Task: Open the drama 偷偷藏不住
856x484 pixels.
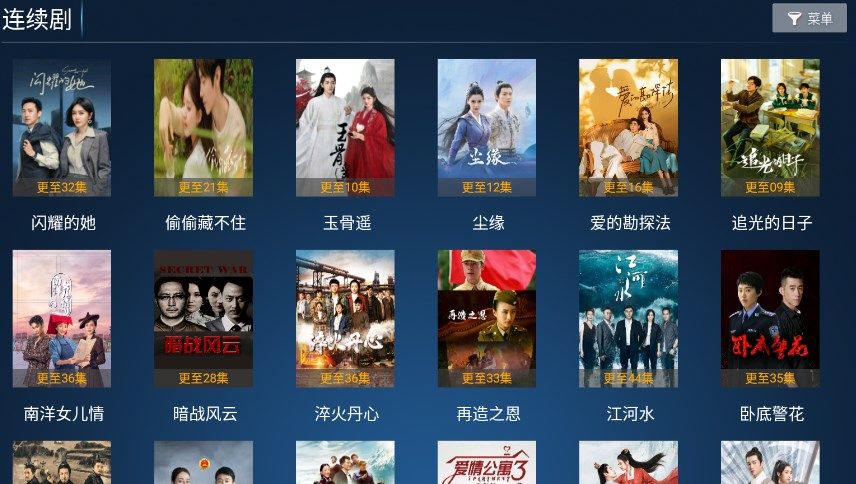Action: pyautogui.click(x=203, y=128)
